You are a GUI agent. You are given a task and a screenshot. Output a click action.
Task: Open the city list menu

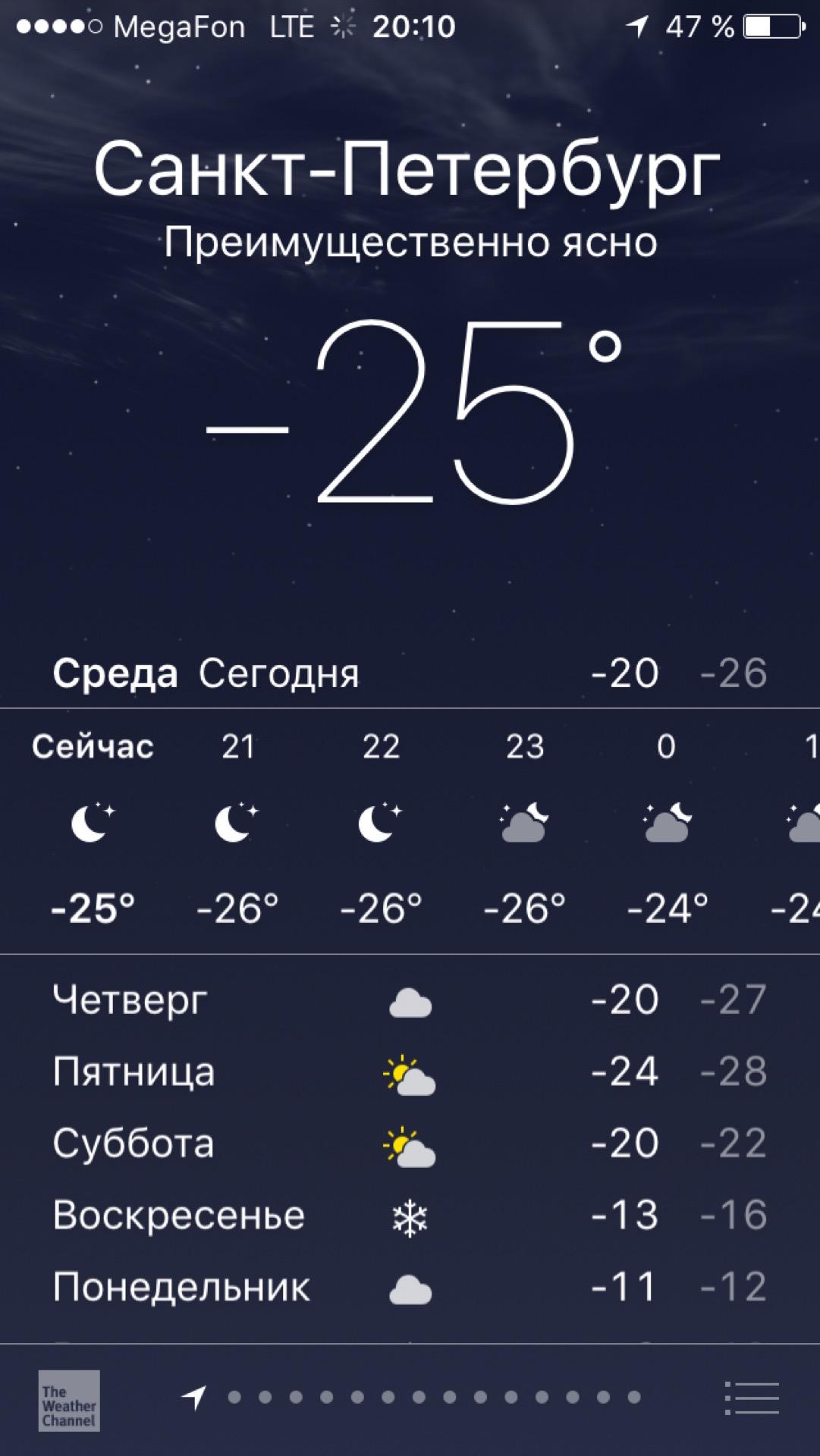pyautogui.click(x=752, y=1398)
